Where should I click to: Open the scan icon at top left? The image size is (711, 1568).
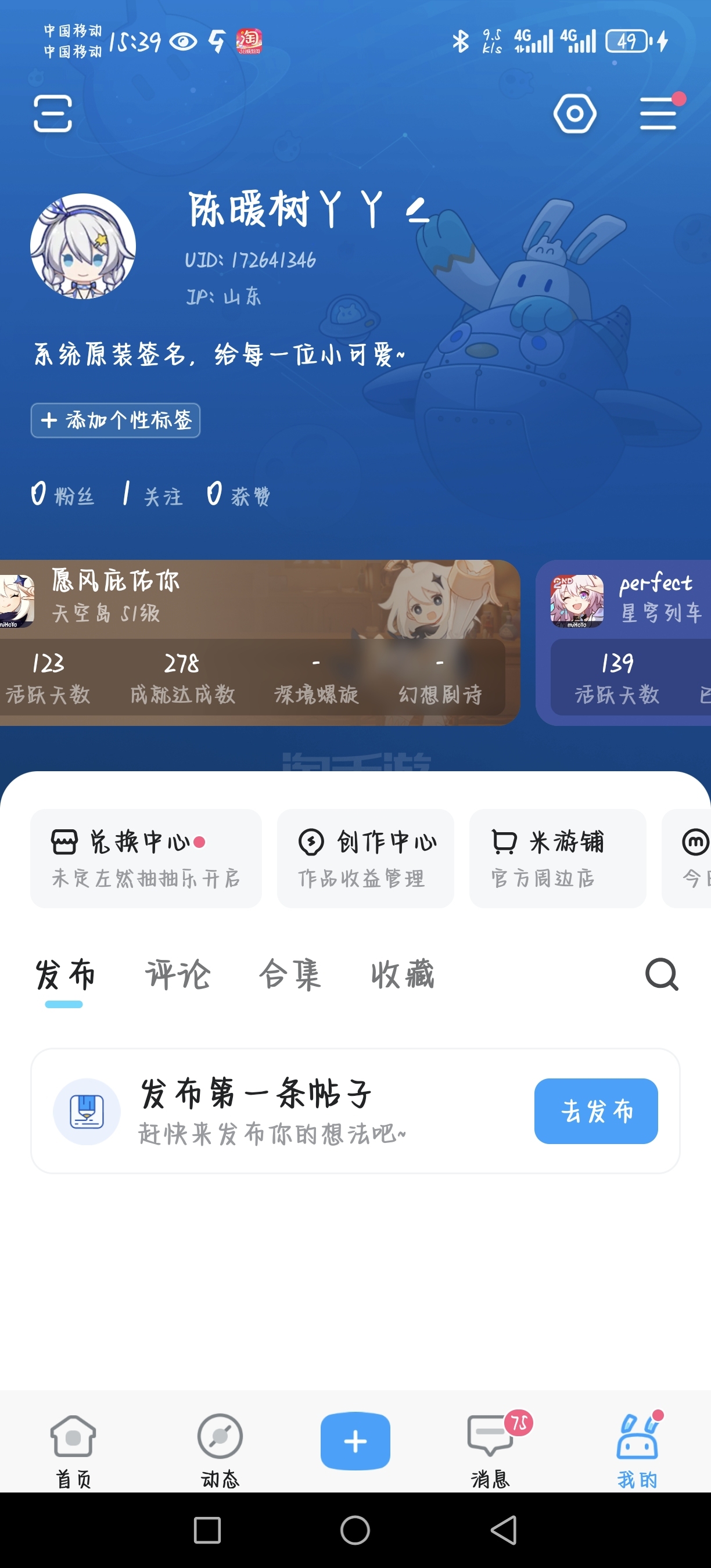click(53, 114)
